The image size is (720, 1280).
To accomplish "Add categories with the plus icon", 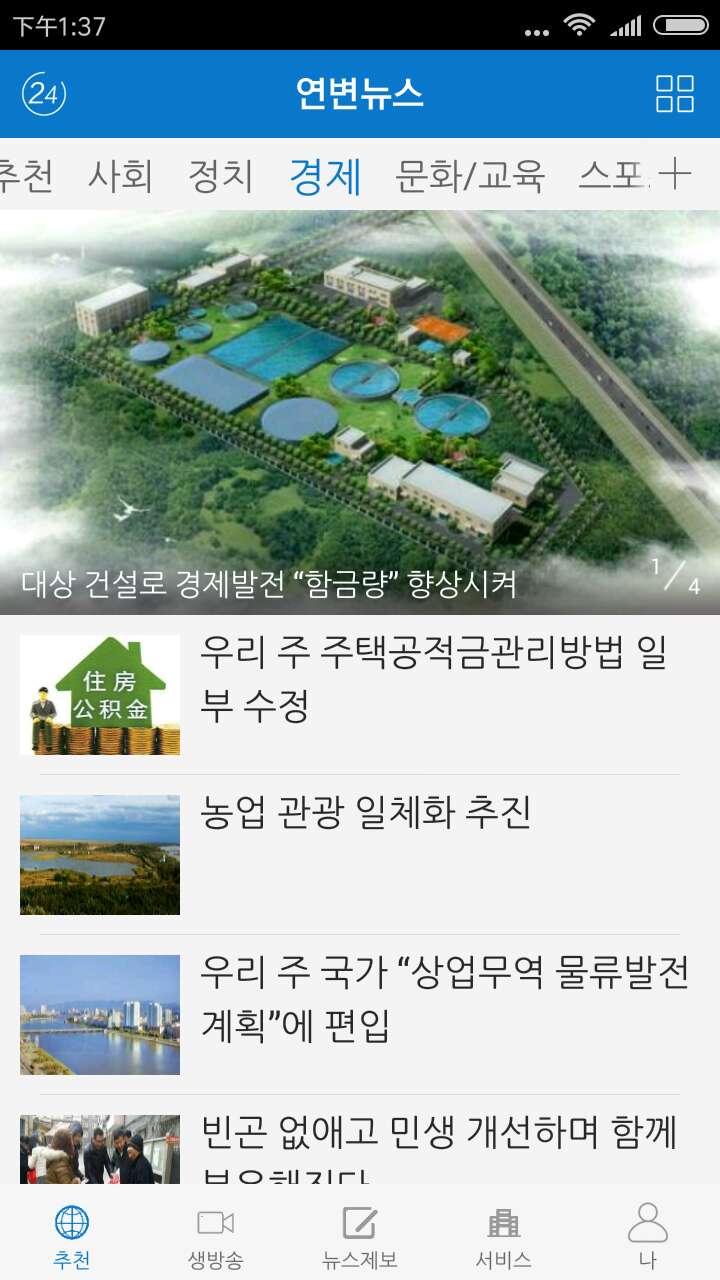I will click(x=676, y=174).
